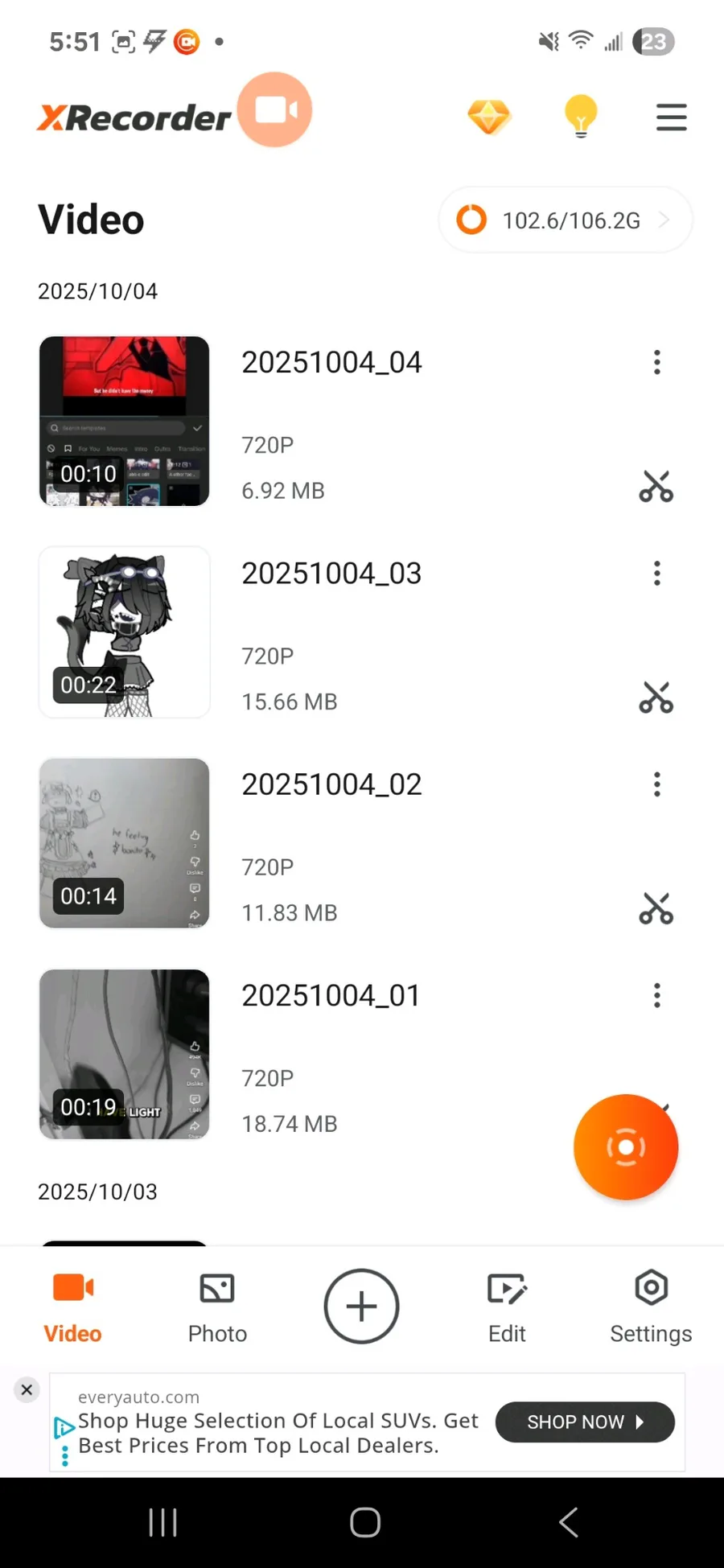Open the premium diamond icon

coord(489,117)
